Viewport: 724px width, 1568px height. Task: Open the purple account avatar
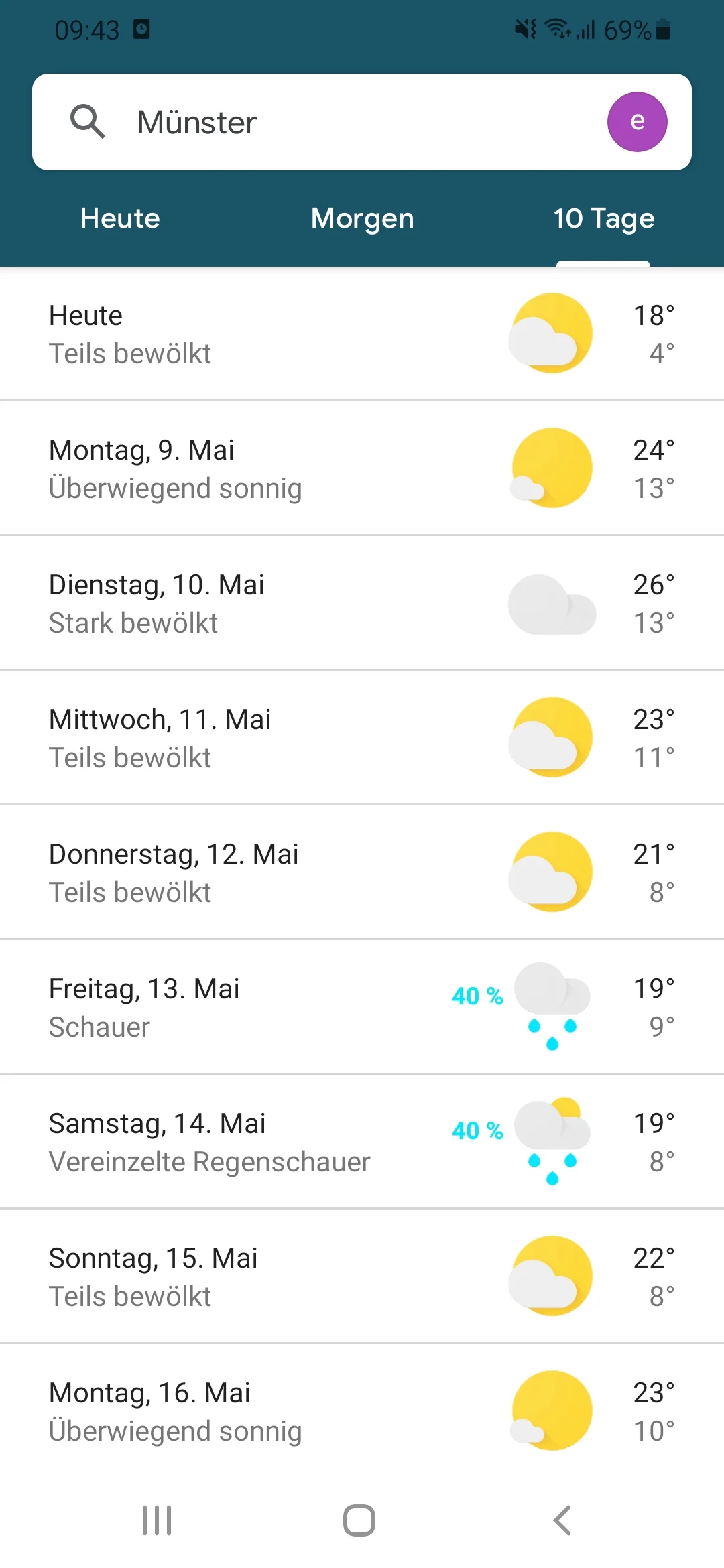pos(637,122)
